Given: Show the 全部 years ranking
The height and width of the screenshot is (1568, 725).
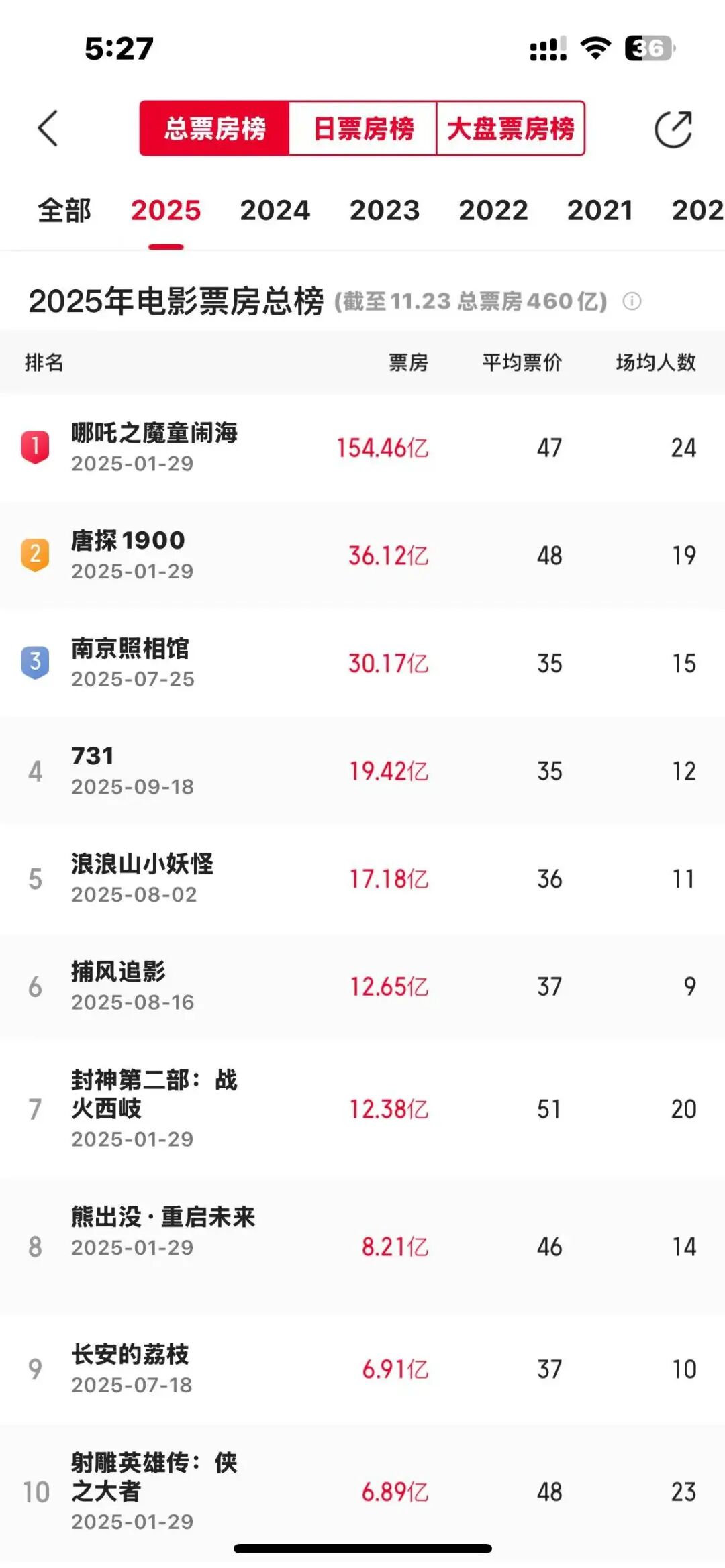Looking at the screenshot, I should pos(64,211).
